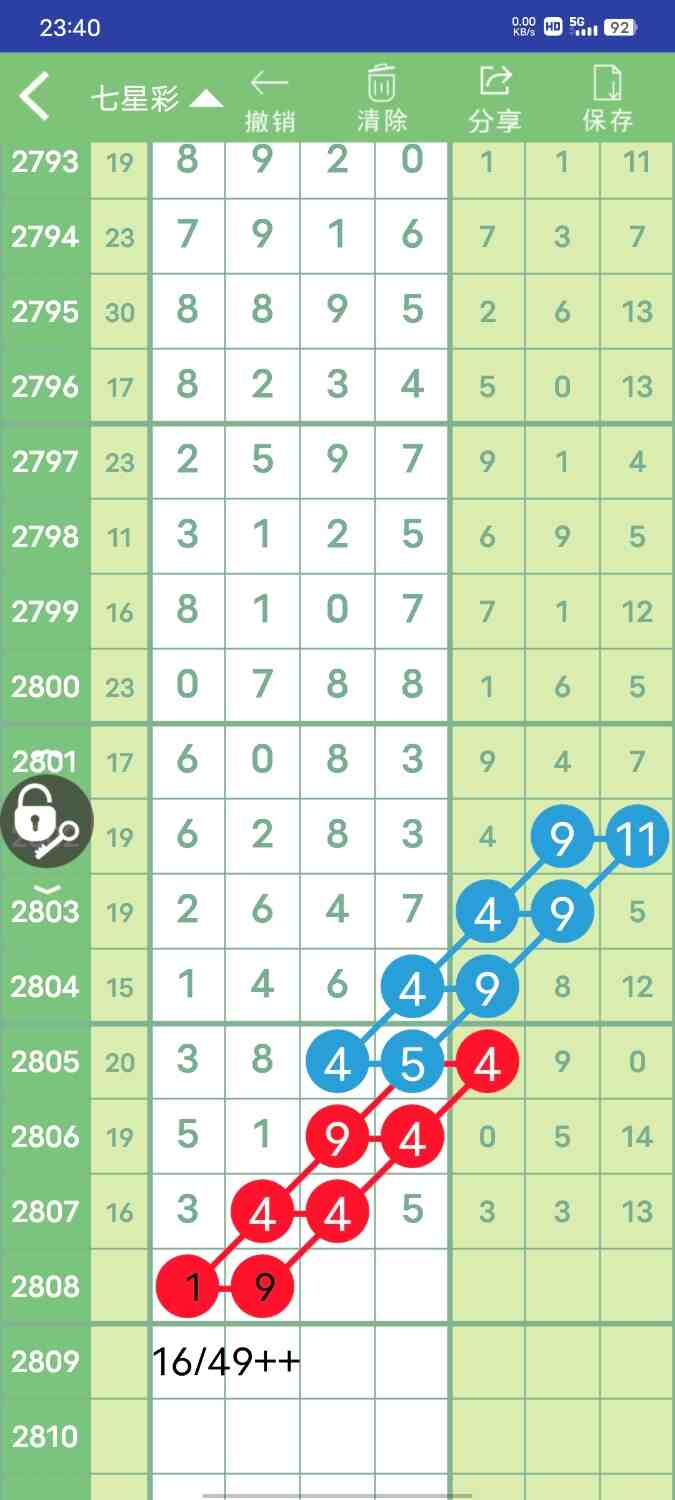Select the cell containing 16/49++ in row 2809
The image size is (675, 1500).
pyautogui.click(x=226, y=1361)
